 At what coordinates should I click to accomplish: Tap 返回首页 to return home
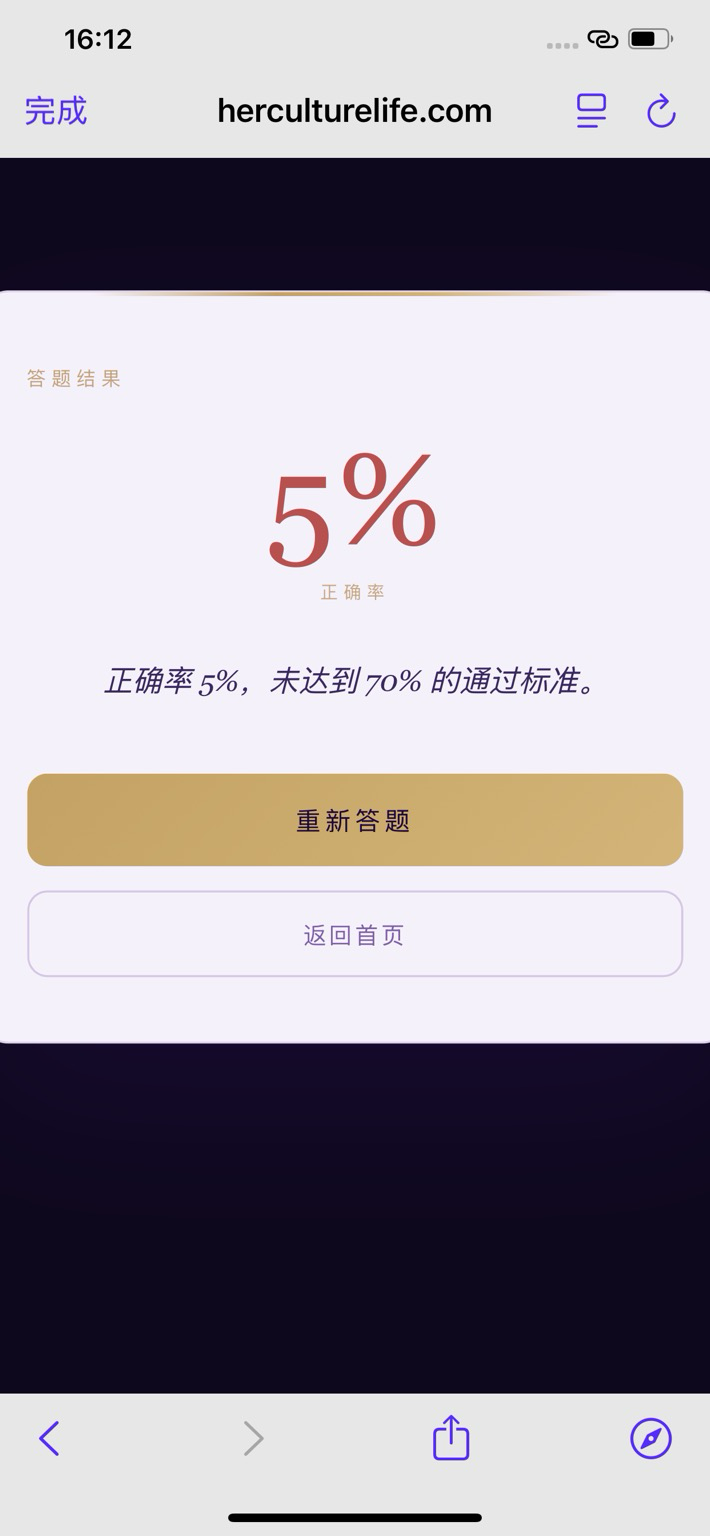[x=355, y=934]
